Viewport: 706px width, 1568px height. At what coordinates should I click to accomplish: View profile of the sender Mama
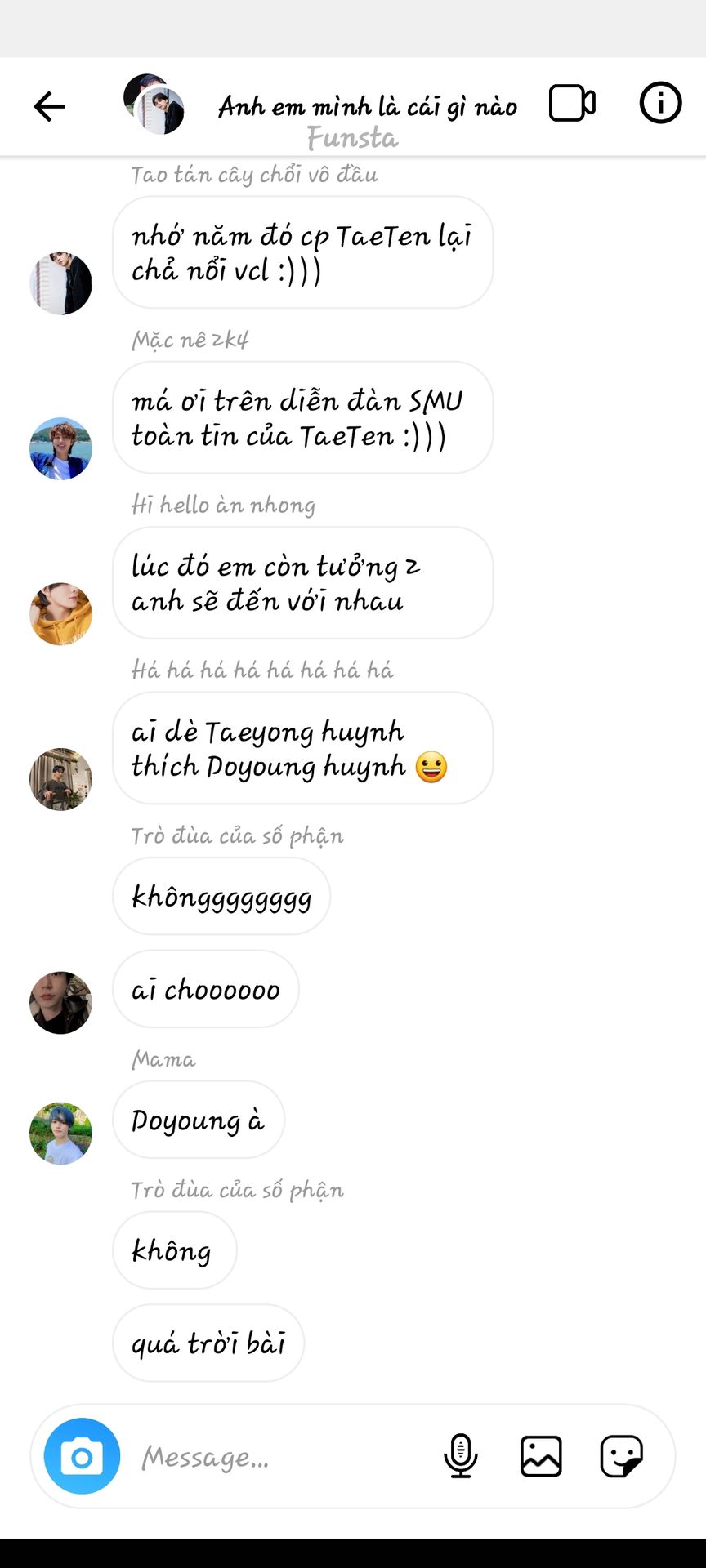(x=60, y=1133)
